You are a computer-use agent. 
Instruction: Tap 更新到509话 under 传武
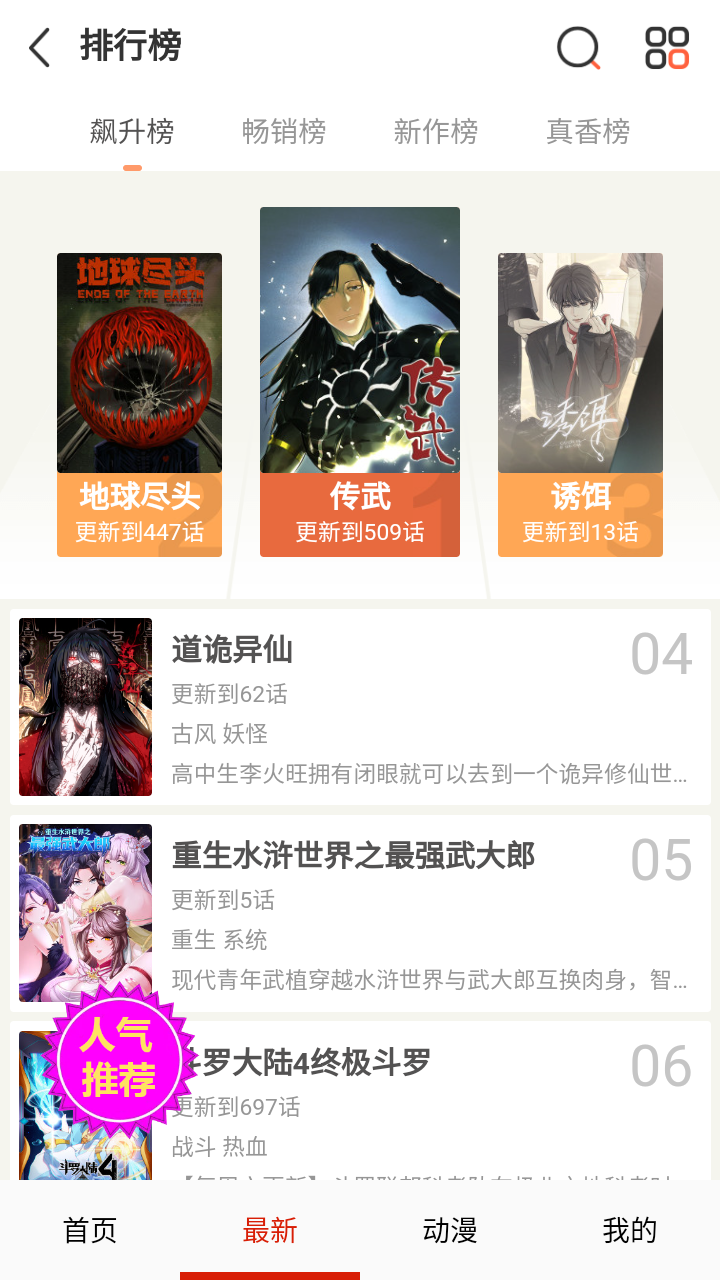[x=360, y=529]
